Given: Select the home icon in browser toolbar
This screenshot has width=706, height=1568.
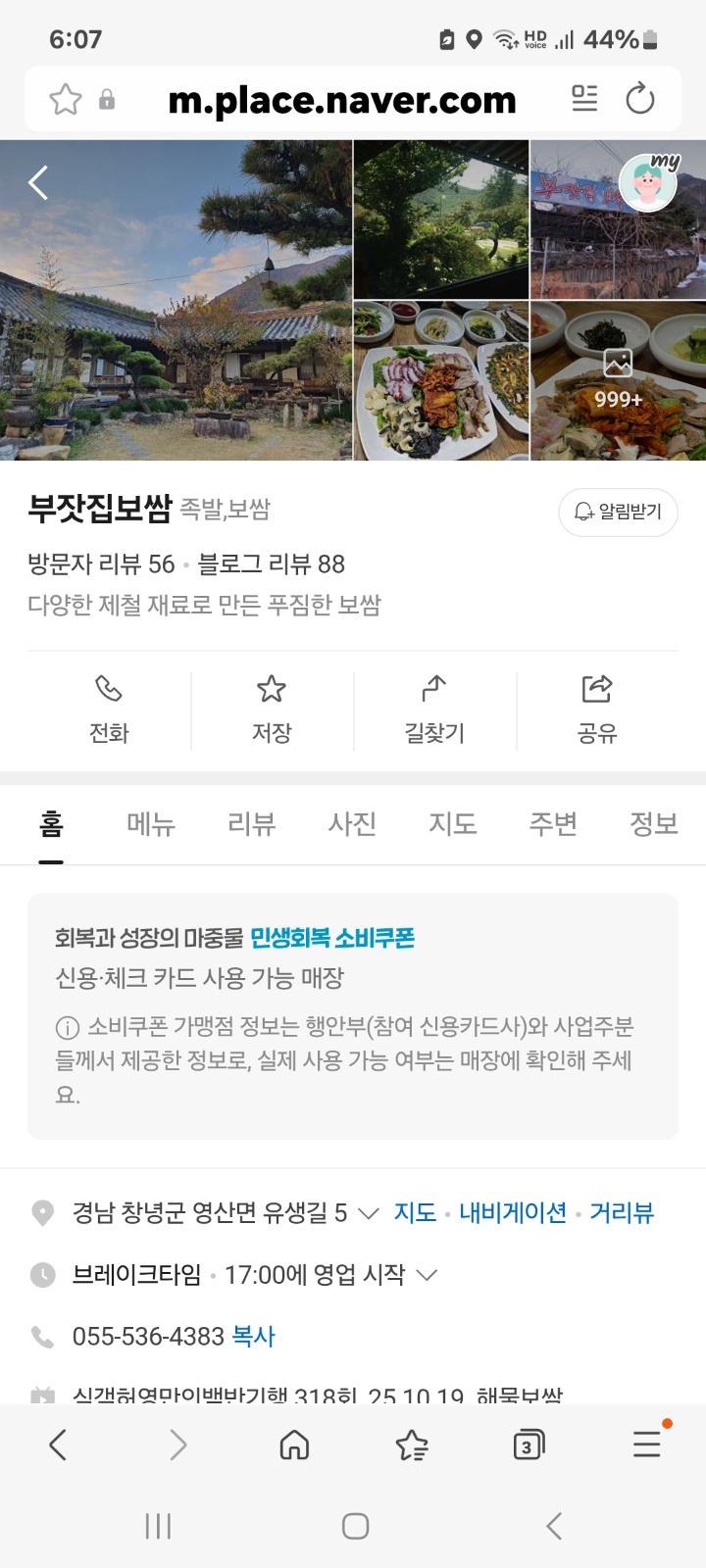Looking at the screenshot, I should click(x=294, y=1444).
